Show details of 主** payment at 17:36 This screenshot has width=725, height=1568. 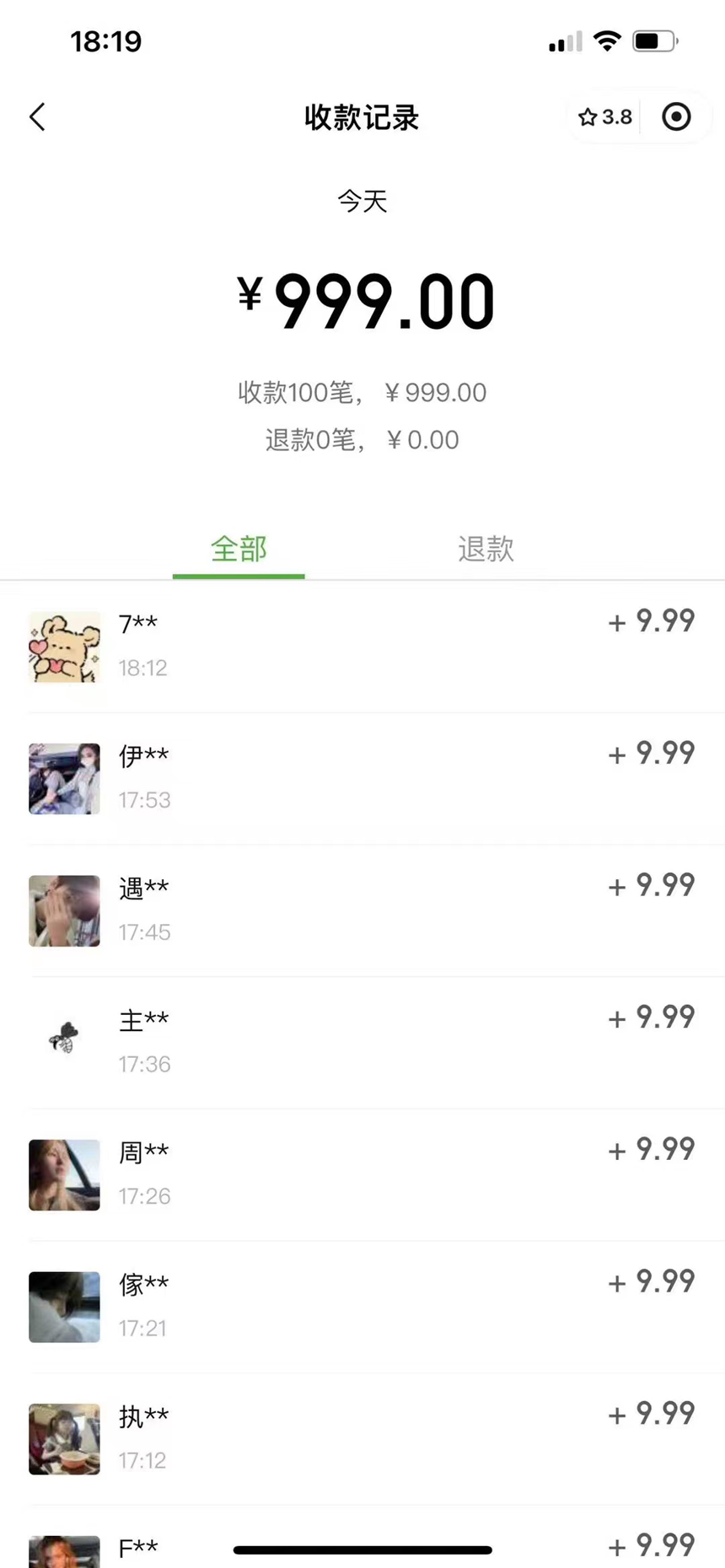362,1042
